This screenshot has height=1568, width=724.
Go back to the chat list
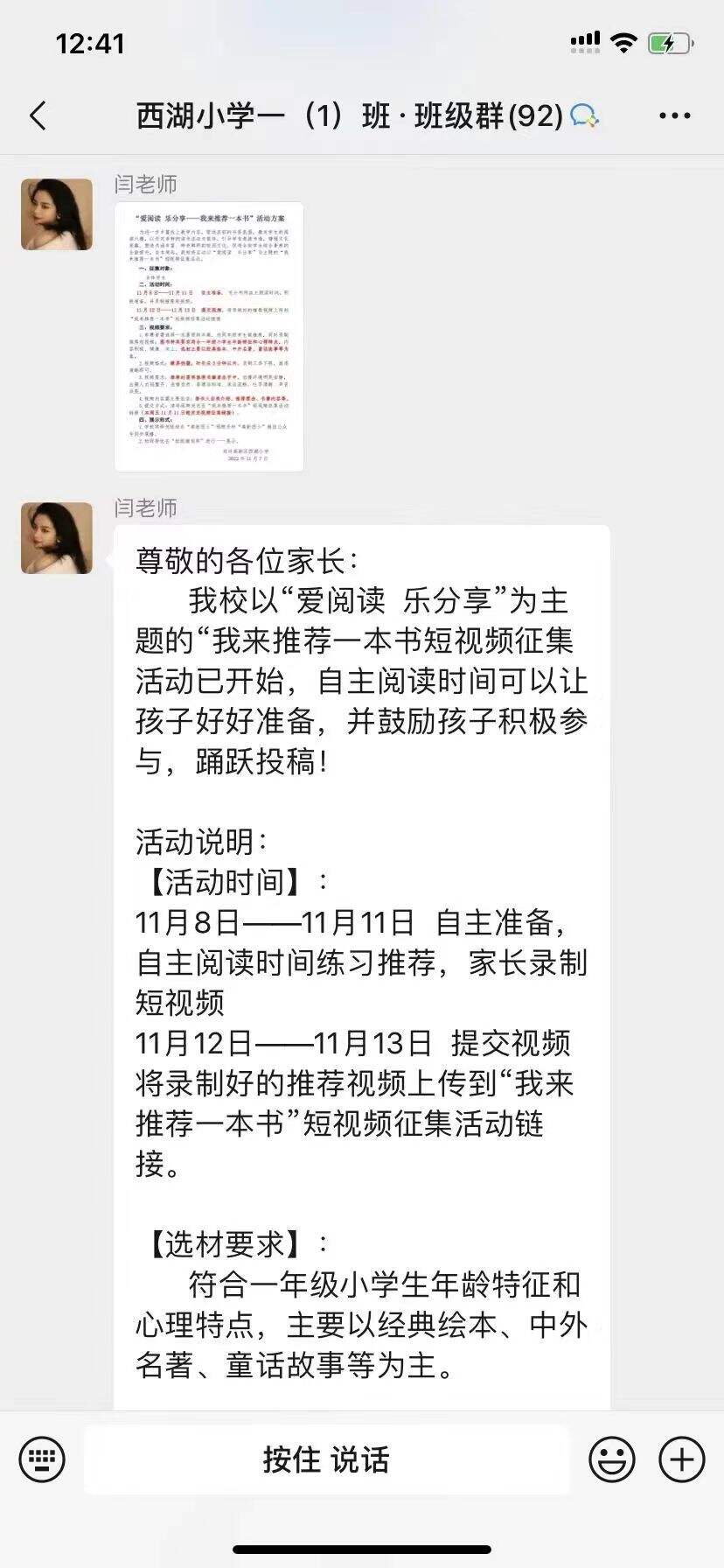38,115
